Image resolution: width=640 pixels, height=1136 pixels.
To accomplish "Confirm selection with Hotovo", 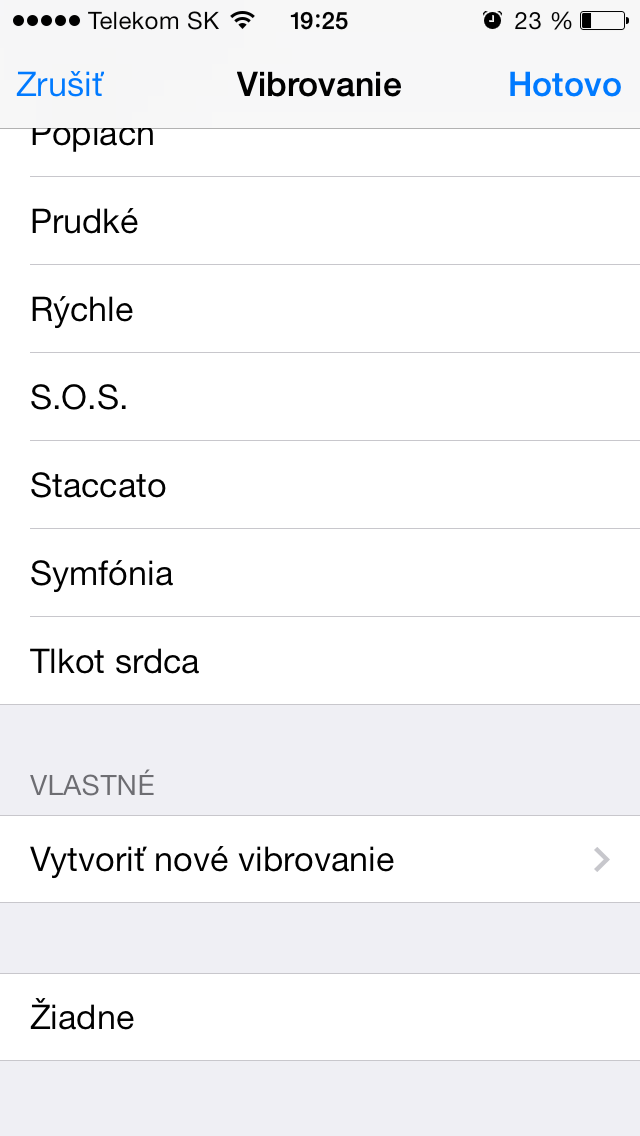I will click(x=564, y=85).
